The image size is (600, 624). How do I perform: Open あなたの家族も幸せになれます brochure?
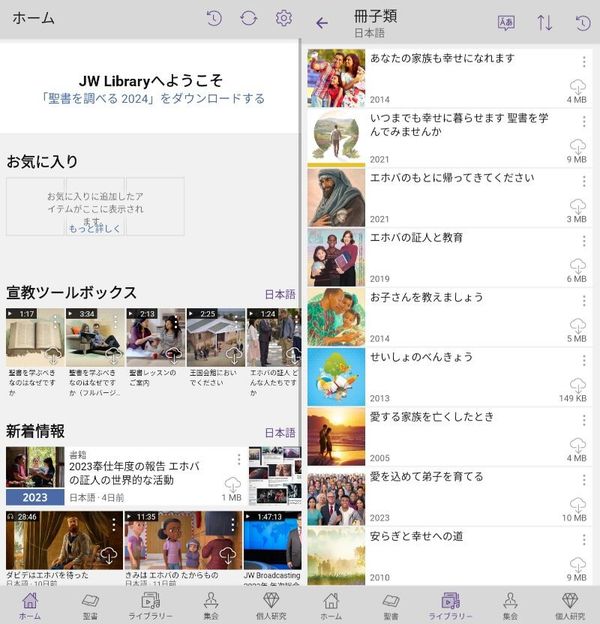click(x=450, y=78)
